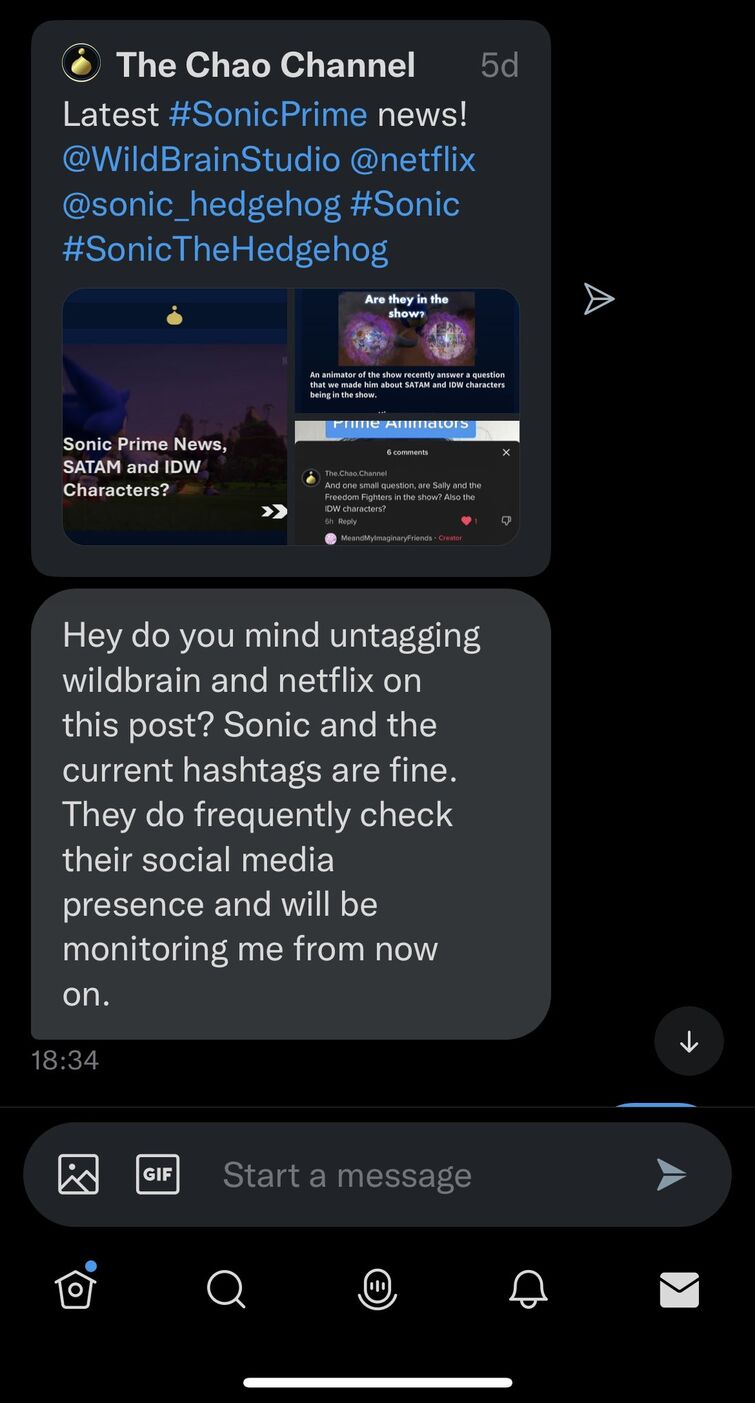Open the @netflix mention
The width and height of the screenshot is (755, 1403).
click(x=412, y=159)
